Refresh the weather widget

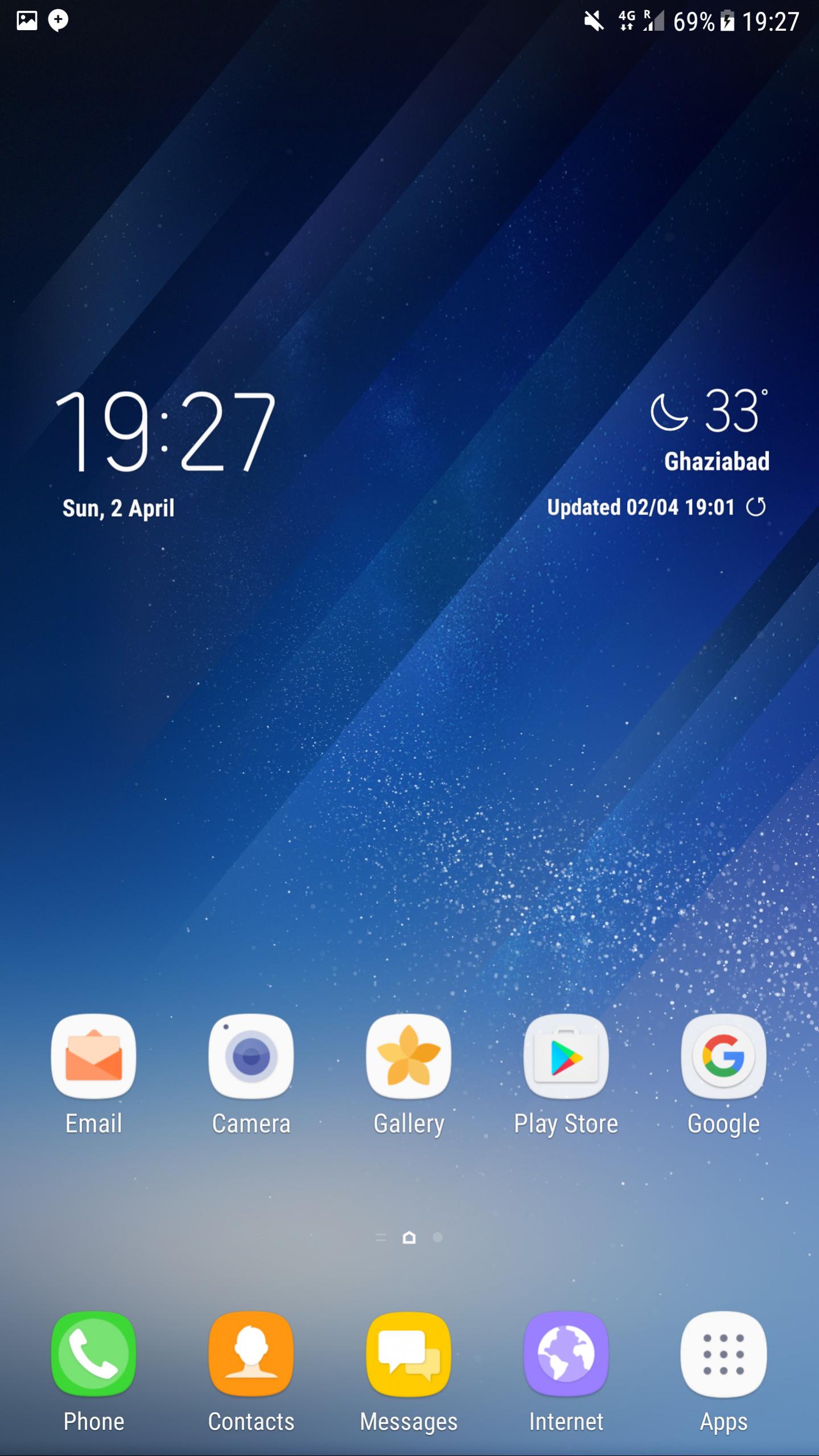pyautogui.click(x=756, y=507)
